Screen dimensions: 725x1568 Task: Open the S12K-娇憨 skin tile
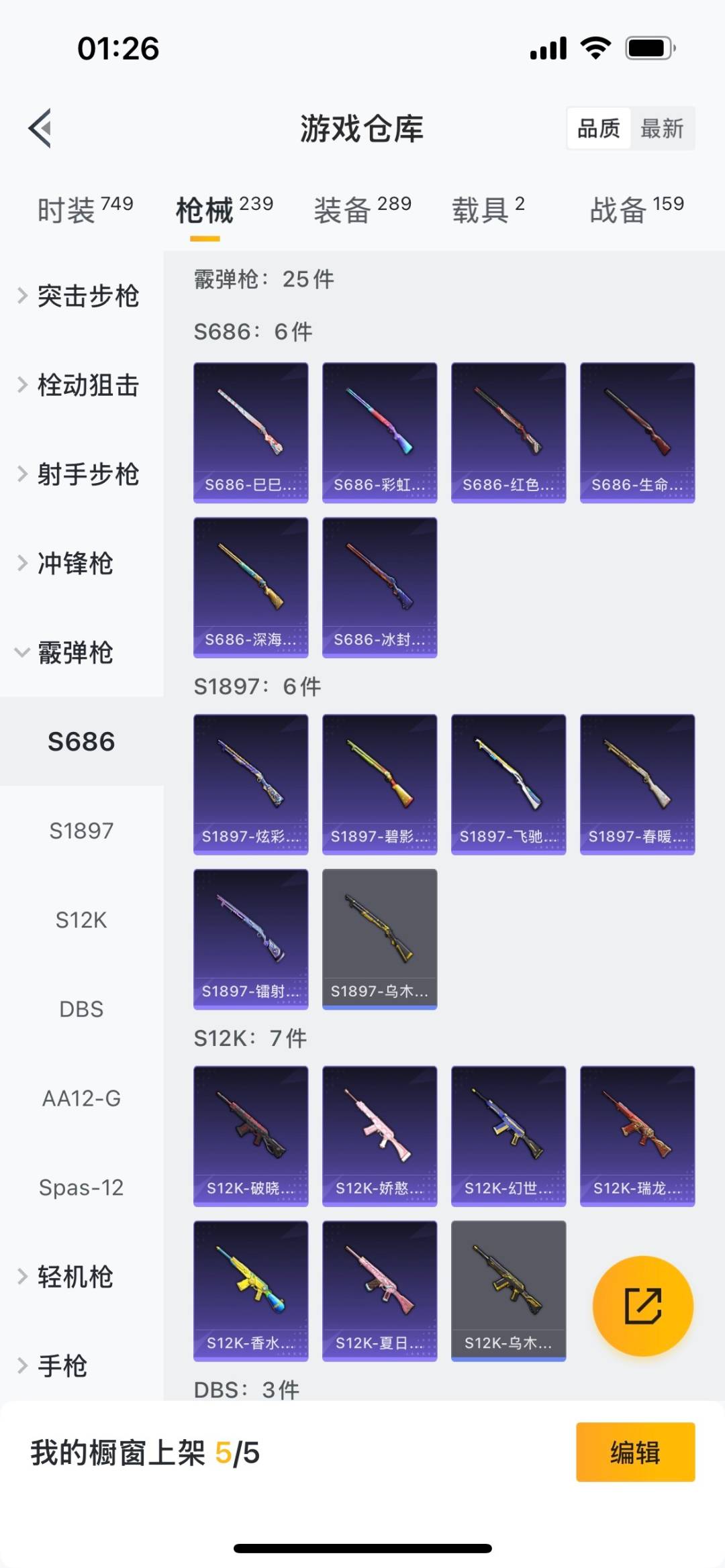pyautogui.click(x=379, y=1136)
